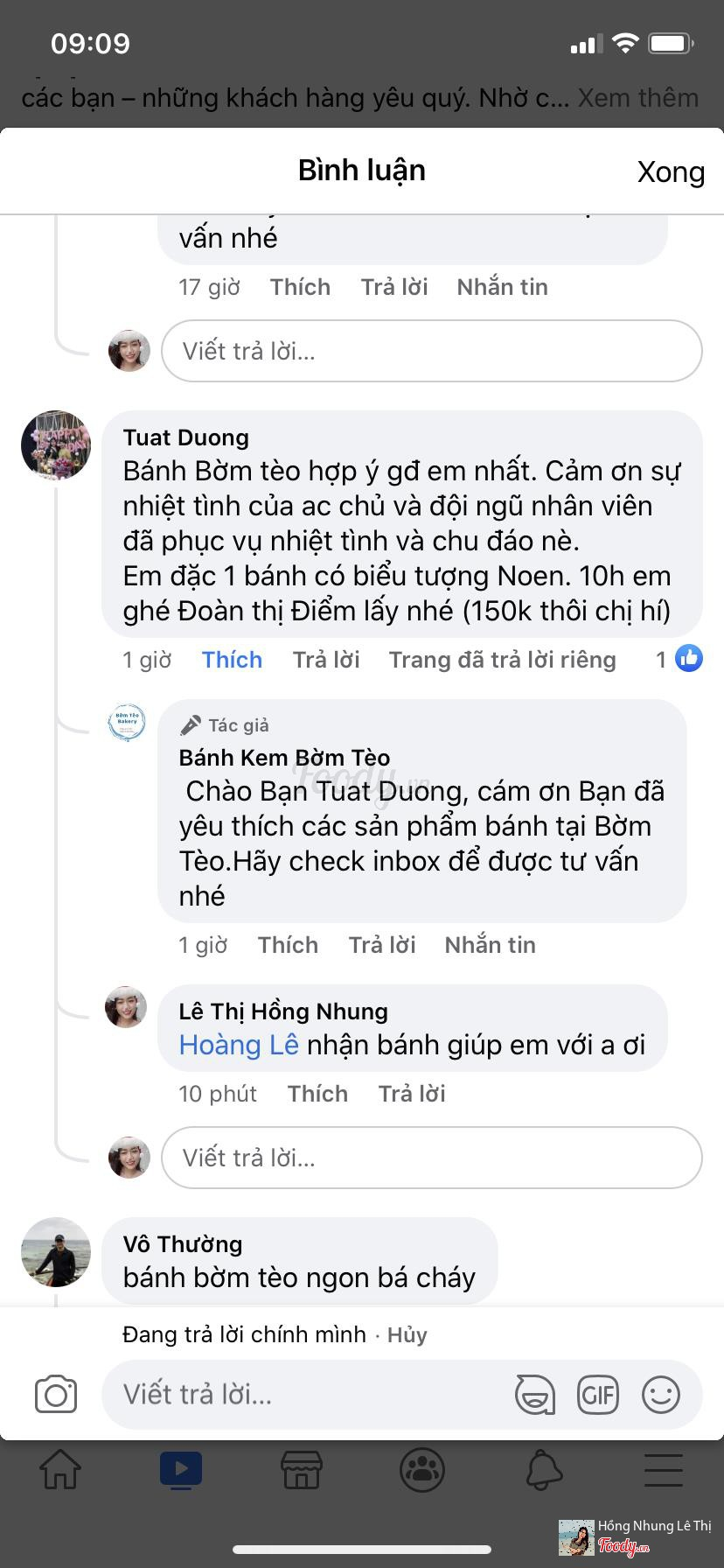The width and height of the screenshot is (724, 1568).
Task: Open camera to attach a photo
Action: (56, 1394)
